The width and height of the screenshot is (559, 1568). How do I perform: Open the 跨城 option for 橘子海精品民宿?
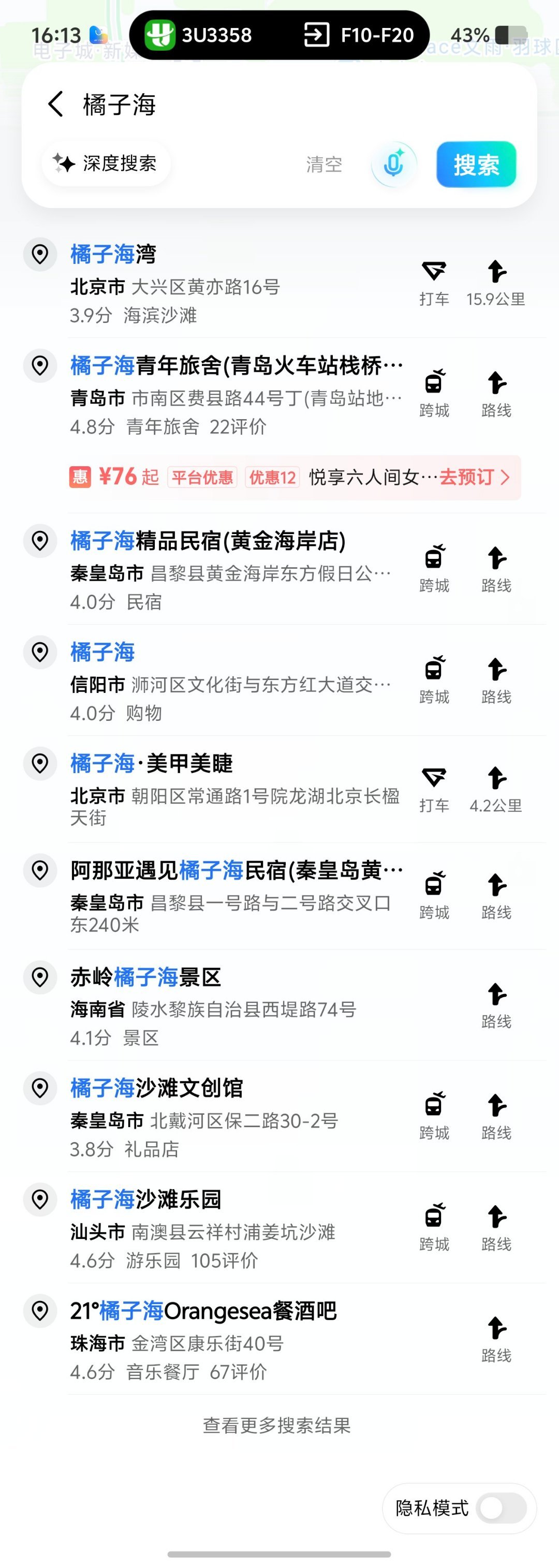tap(434, 569)
